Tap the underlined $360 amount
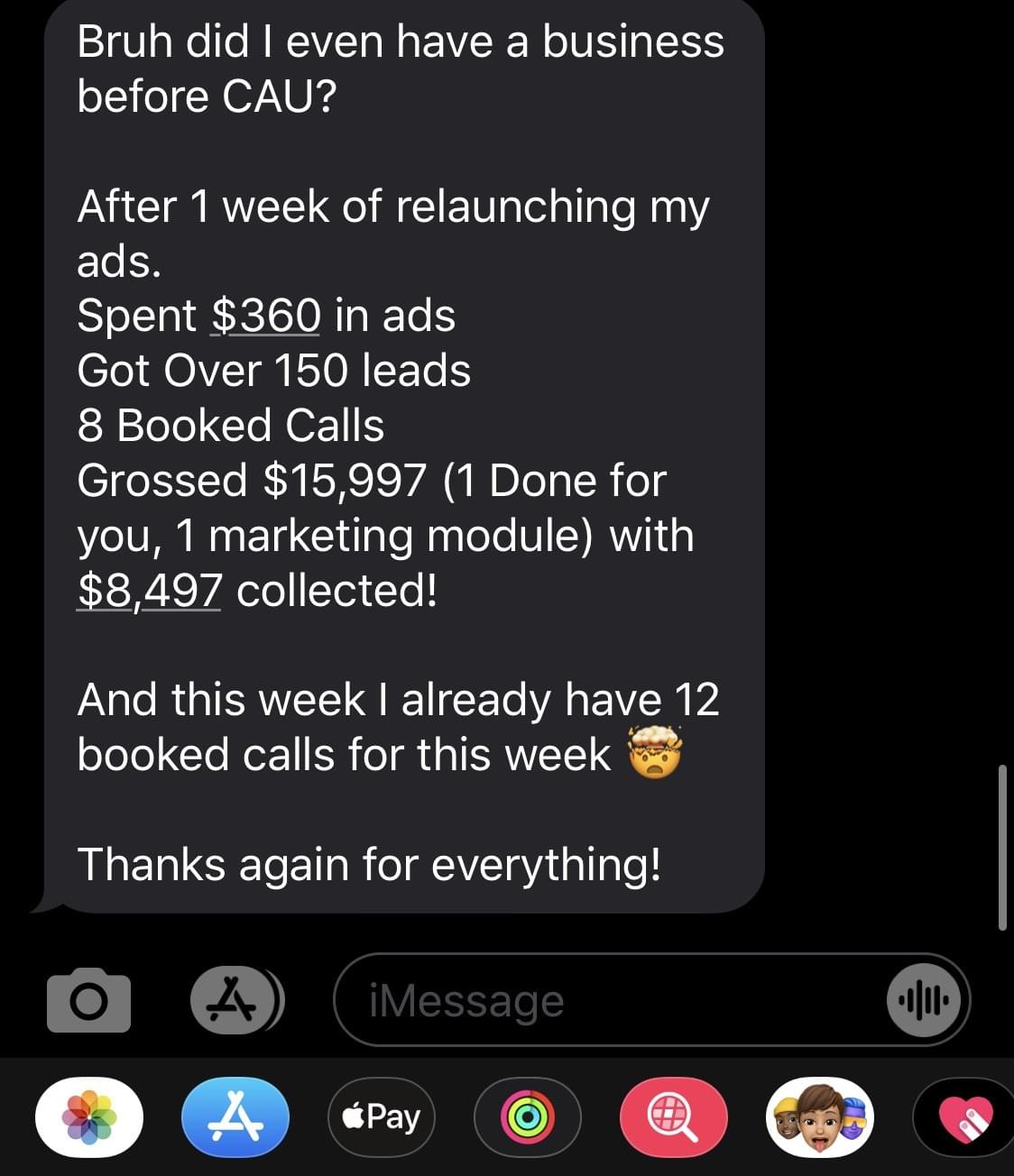1014x1176 pixels. pos(266,316)
